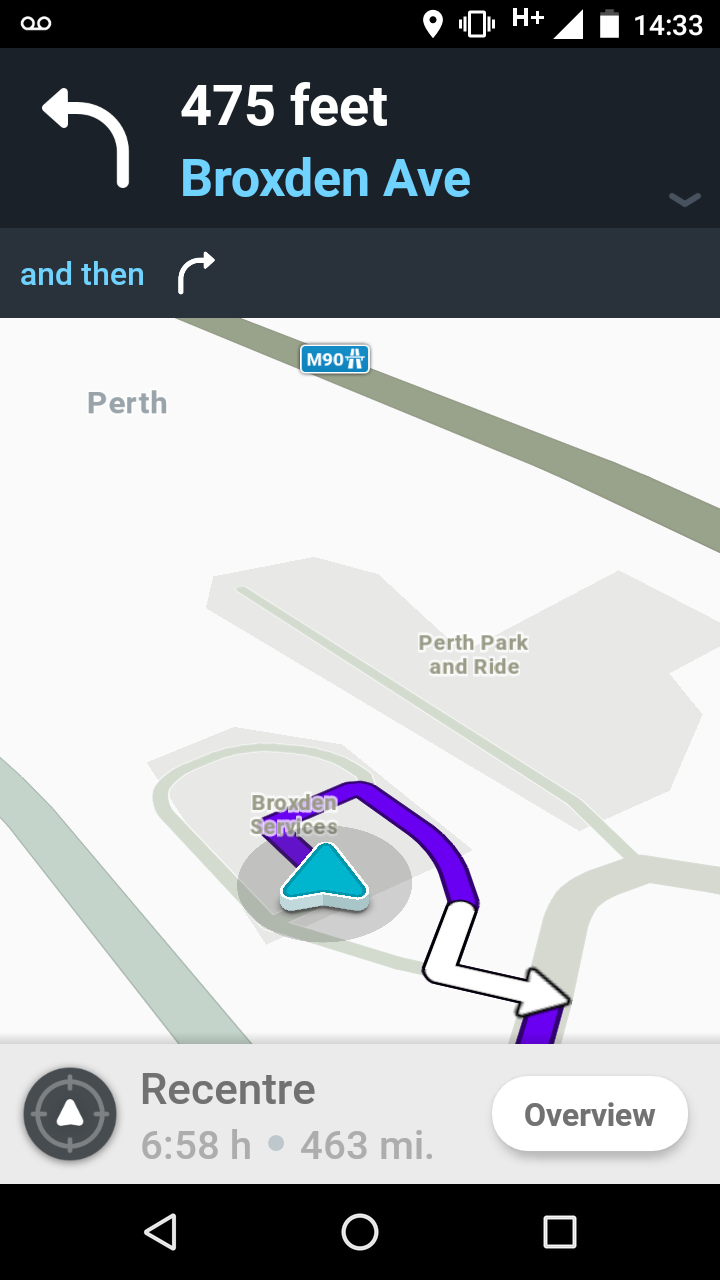Expand the Broxden Ave direction panel chevron
The width and height of the screenshot is (720, 1280).
pos(684,200)
